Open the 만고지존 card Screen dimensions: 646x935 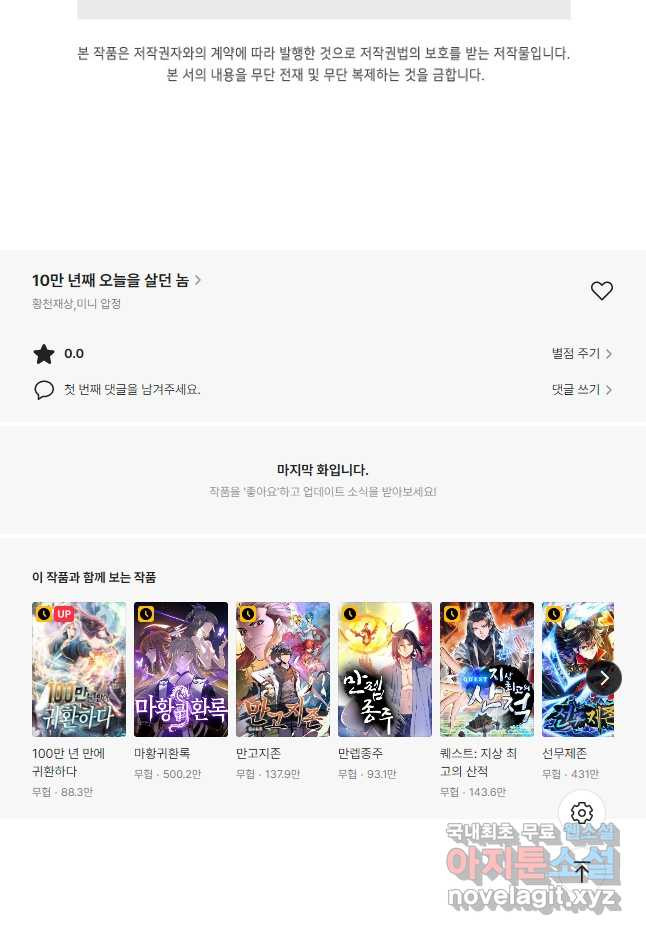click(283, 669)
